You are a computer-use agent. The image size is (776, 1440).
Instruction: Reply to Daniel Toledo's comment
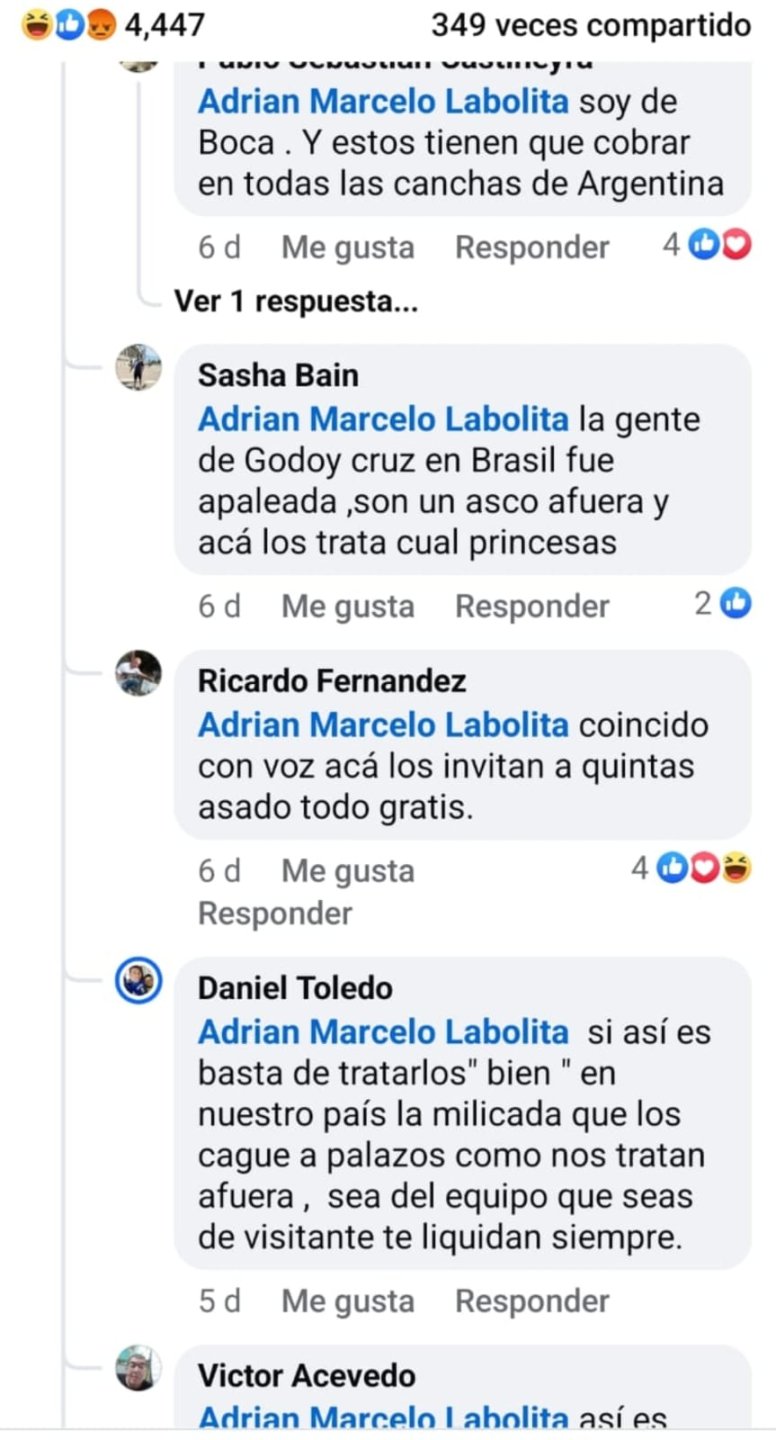[x=532, y=1301]
